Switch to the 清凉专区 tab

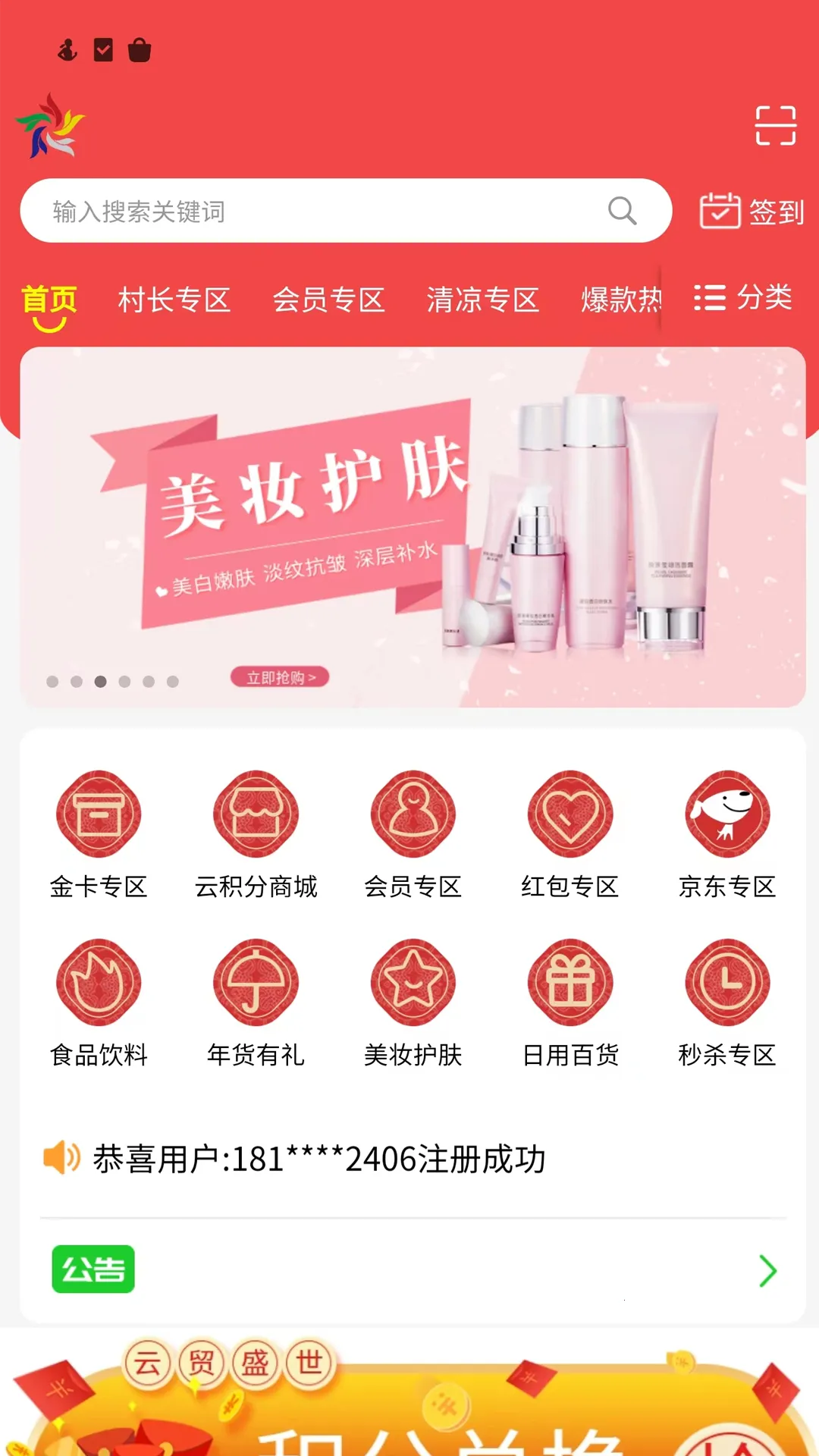click(482, 300)
